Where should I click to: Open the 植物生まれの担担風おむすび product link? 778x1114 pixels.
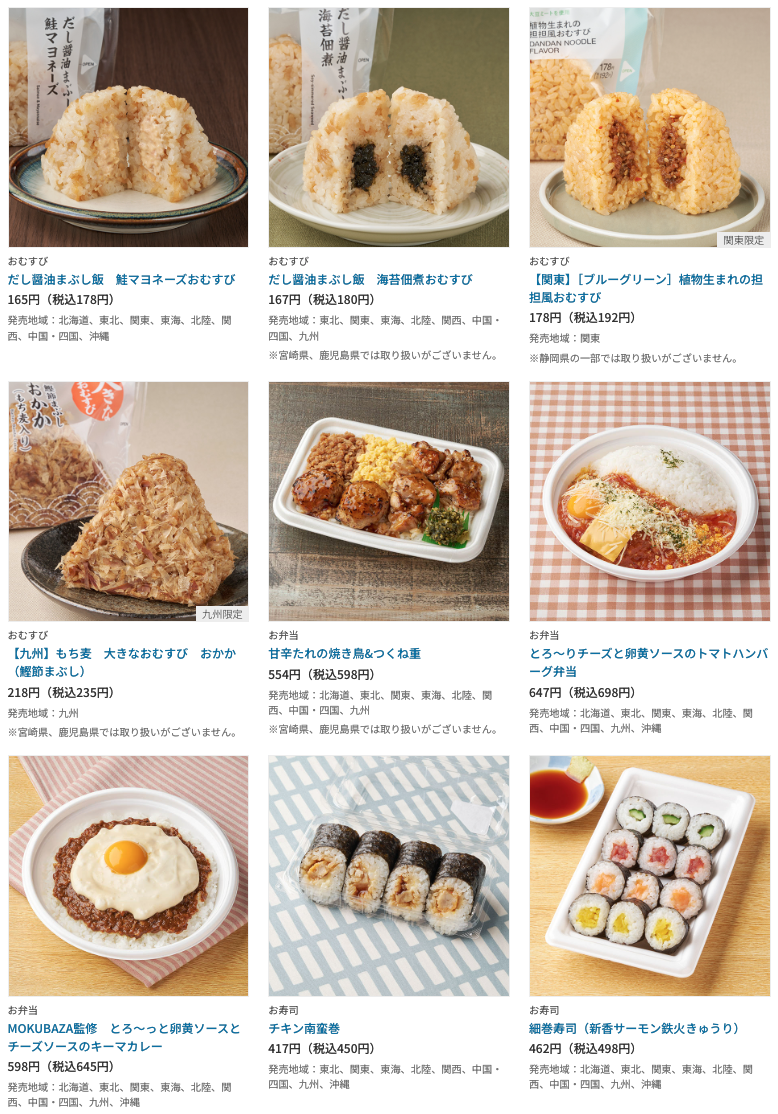(645, 288)
